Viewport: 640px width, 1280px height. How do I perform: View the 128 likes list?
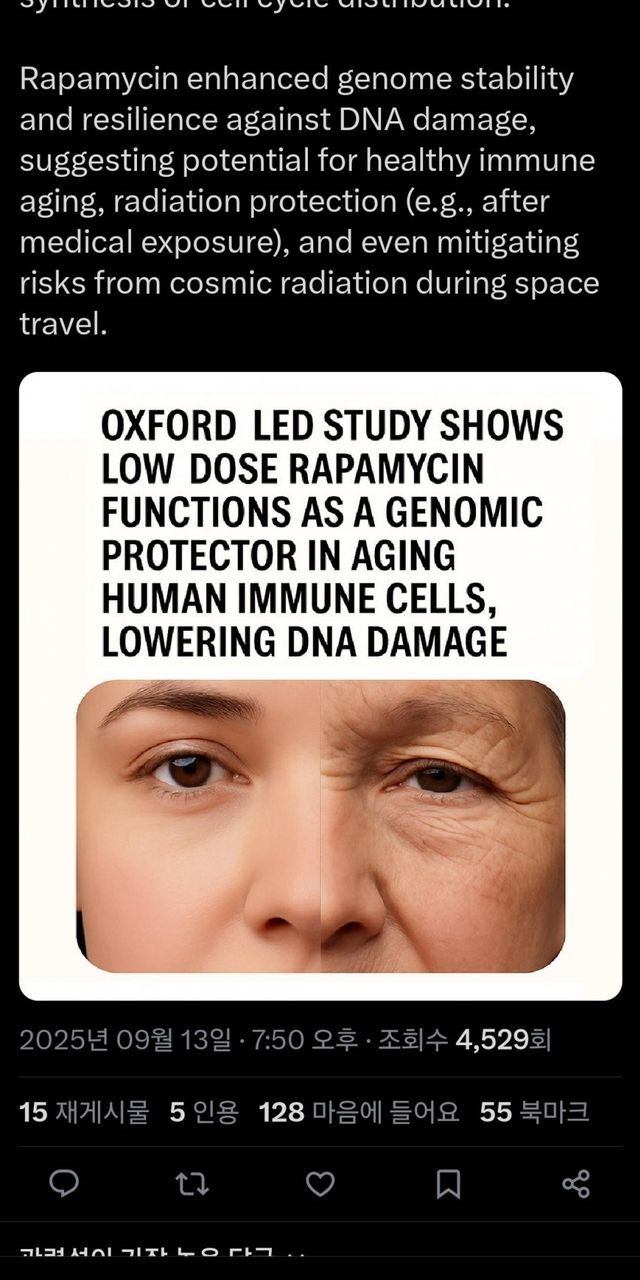358,1111
